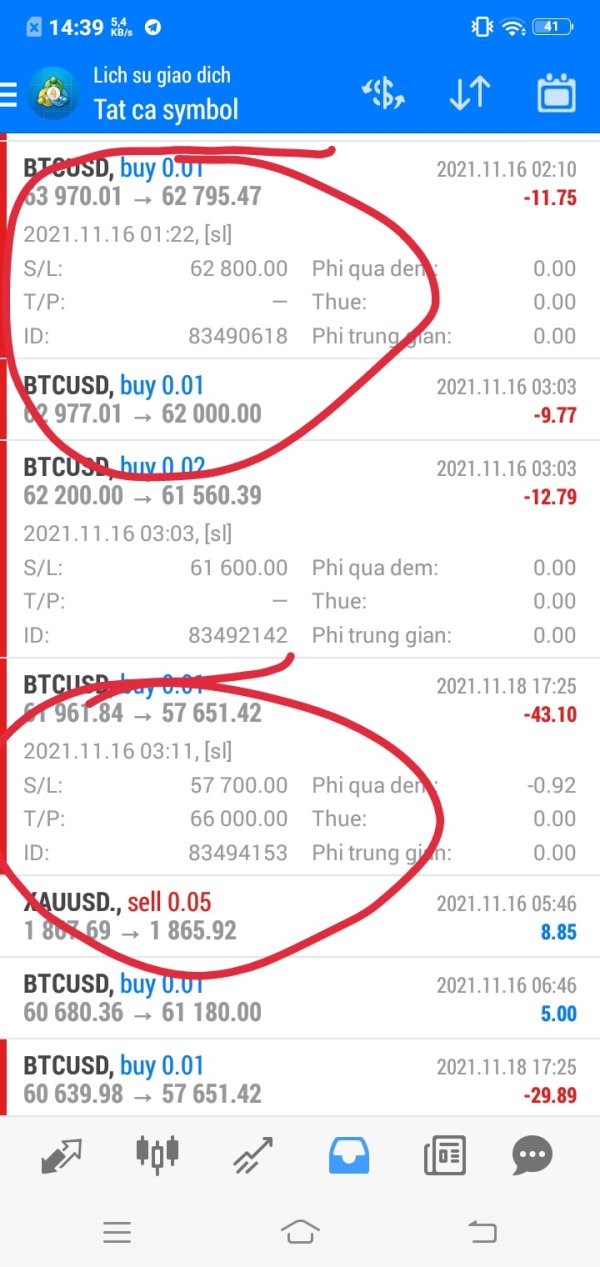
Task: Tap the system back button
Action: (x=482, y=1232)
